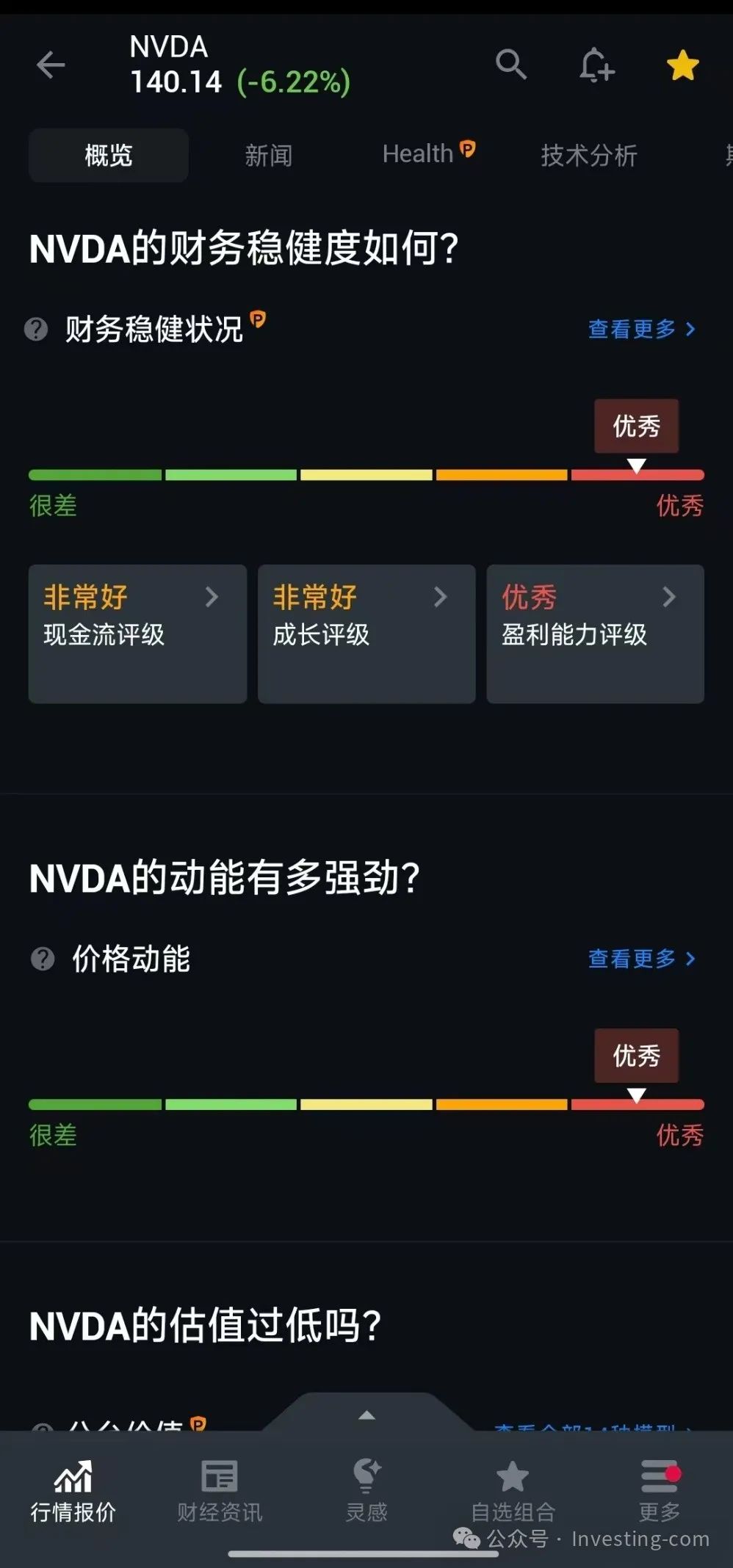Image resolution: width=733 pixels, height=1568 pixels.
Task: Tap the help icon beside 财务稳健状况
Action: point(36,329)
